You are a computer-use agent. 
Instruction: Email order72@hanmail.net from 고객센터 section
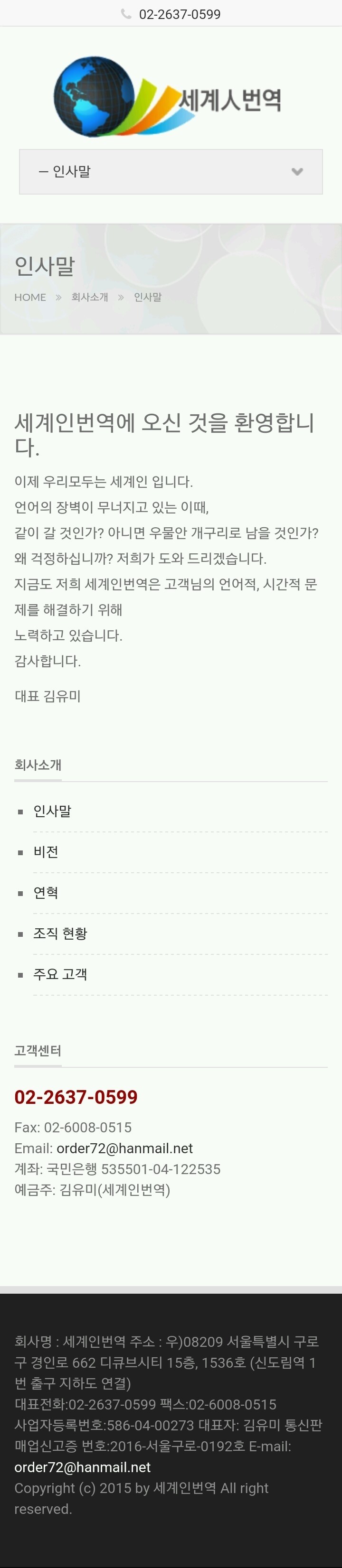(124, 1148)
